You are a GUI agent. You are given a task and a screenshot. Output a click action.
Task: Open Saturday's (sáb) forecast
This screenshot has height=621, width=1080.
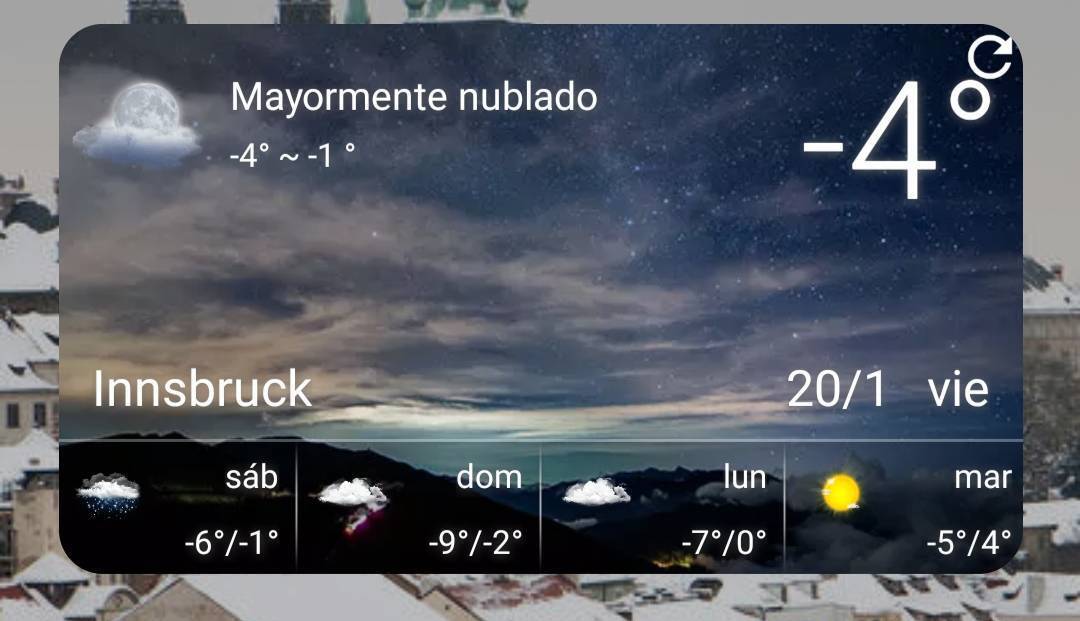[x=180, y=507]
